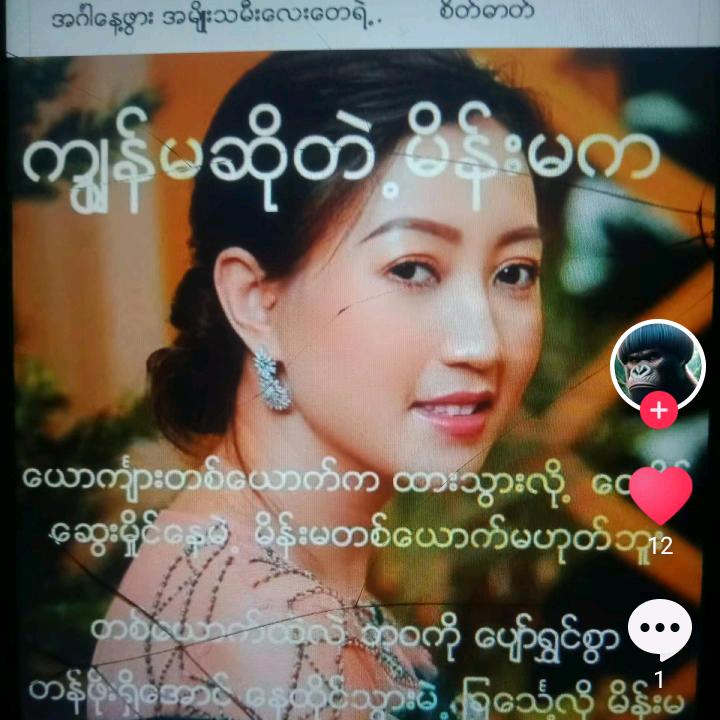Open the creator's gorilla profile picture

[658, 365]
